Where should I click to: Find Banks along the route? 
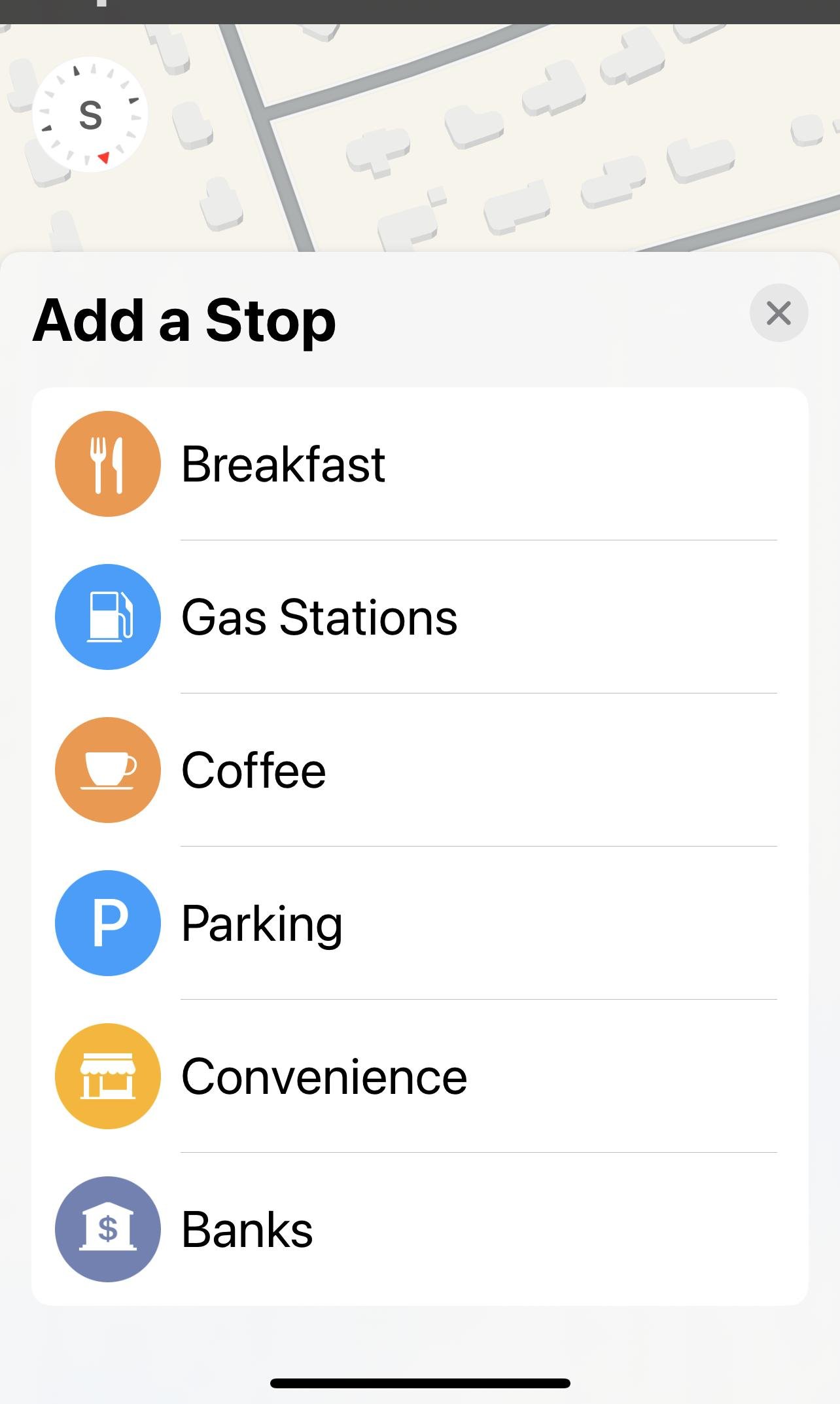click(x=419, y=1229)
